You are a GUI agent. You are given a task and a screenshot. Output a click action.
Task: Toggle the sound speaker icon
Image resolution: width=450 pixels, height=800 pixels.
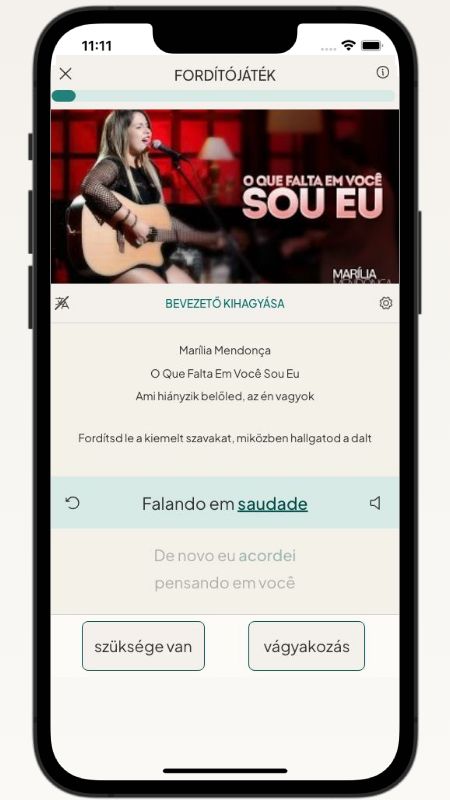(375, 503)
